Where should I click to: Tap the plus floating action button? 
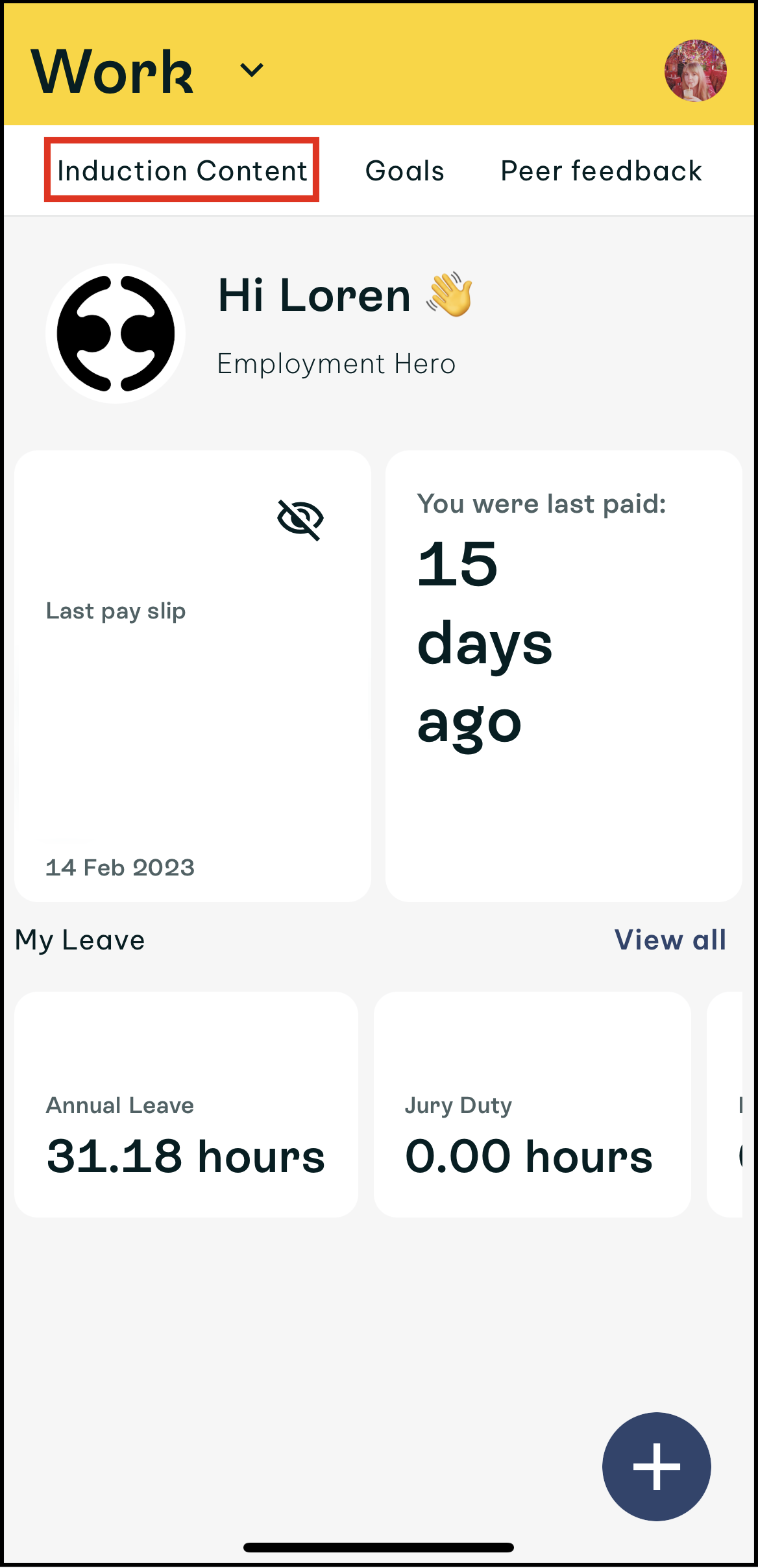coord(656,1466)
